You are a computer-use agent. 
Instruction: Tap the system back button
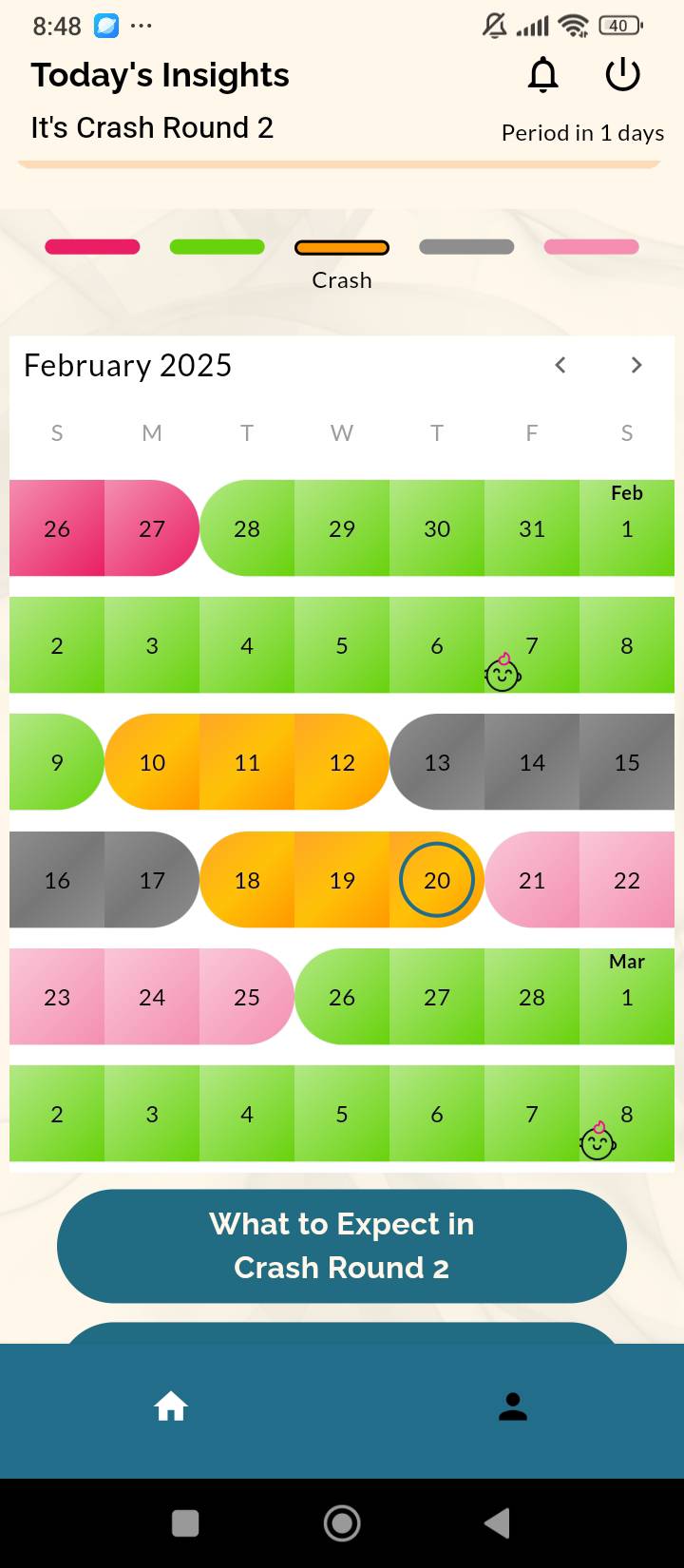pos(498,1523)
